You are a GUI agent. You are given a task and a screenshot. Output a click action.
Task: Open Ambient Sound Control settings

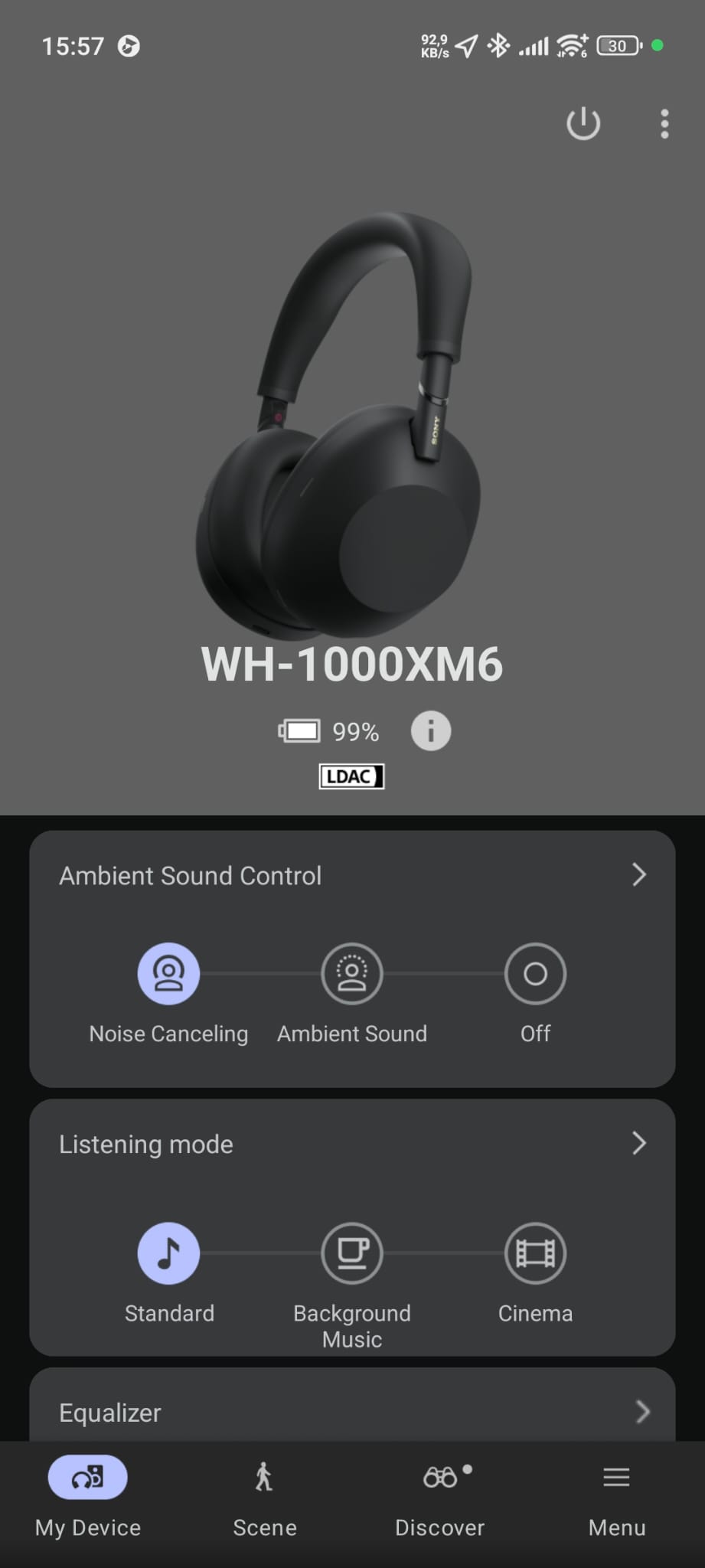point(638,875)
